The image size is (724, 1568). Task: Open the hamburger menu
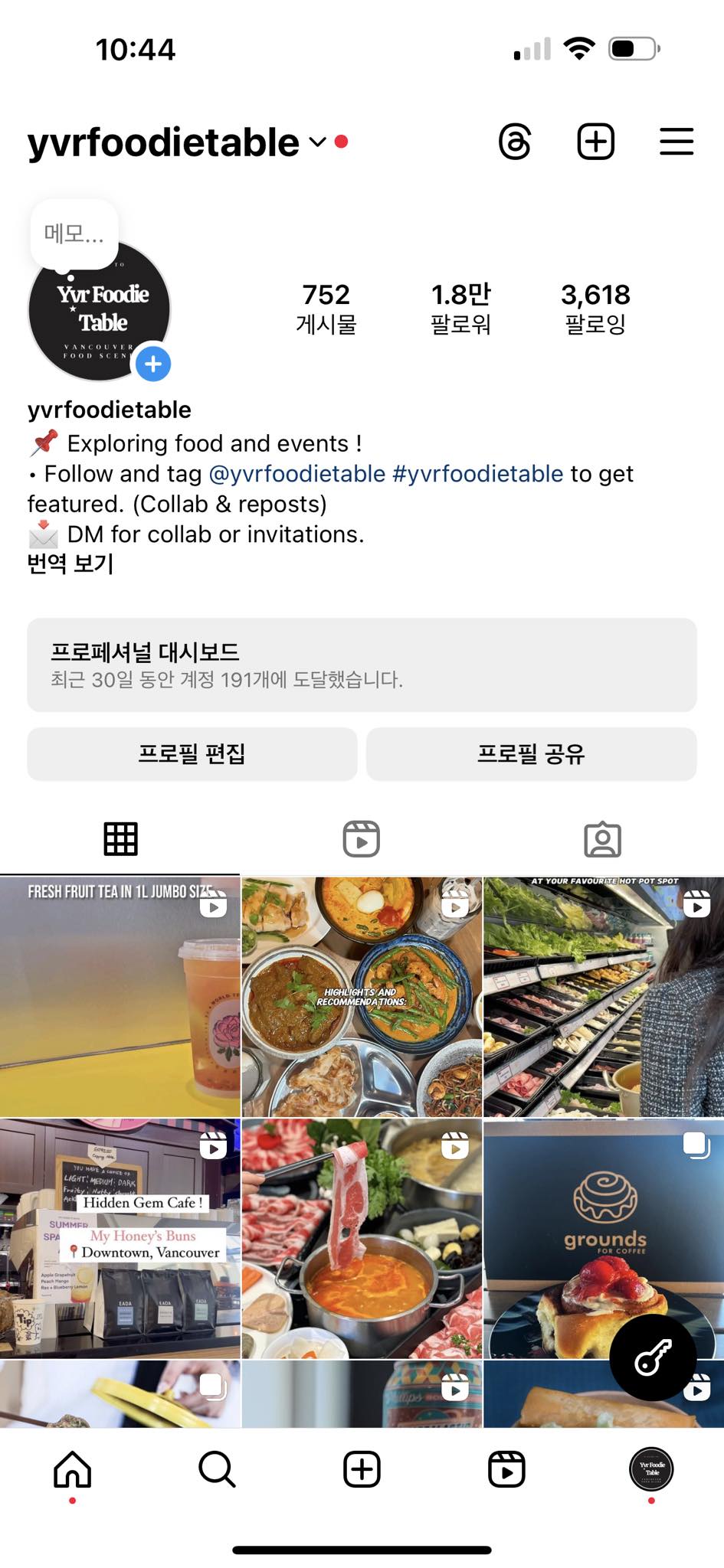click(676, 142)
